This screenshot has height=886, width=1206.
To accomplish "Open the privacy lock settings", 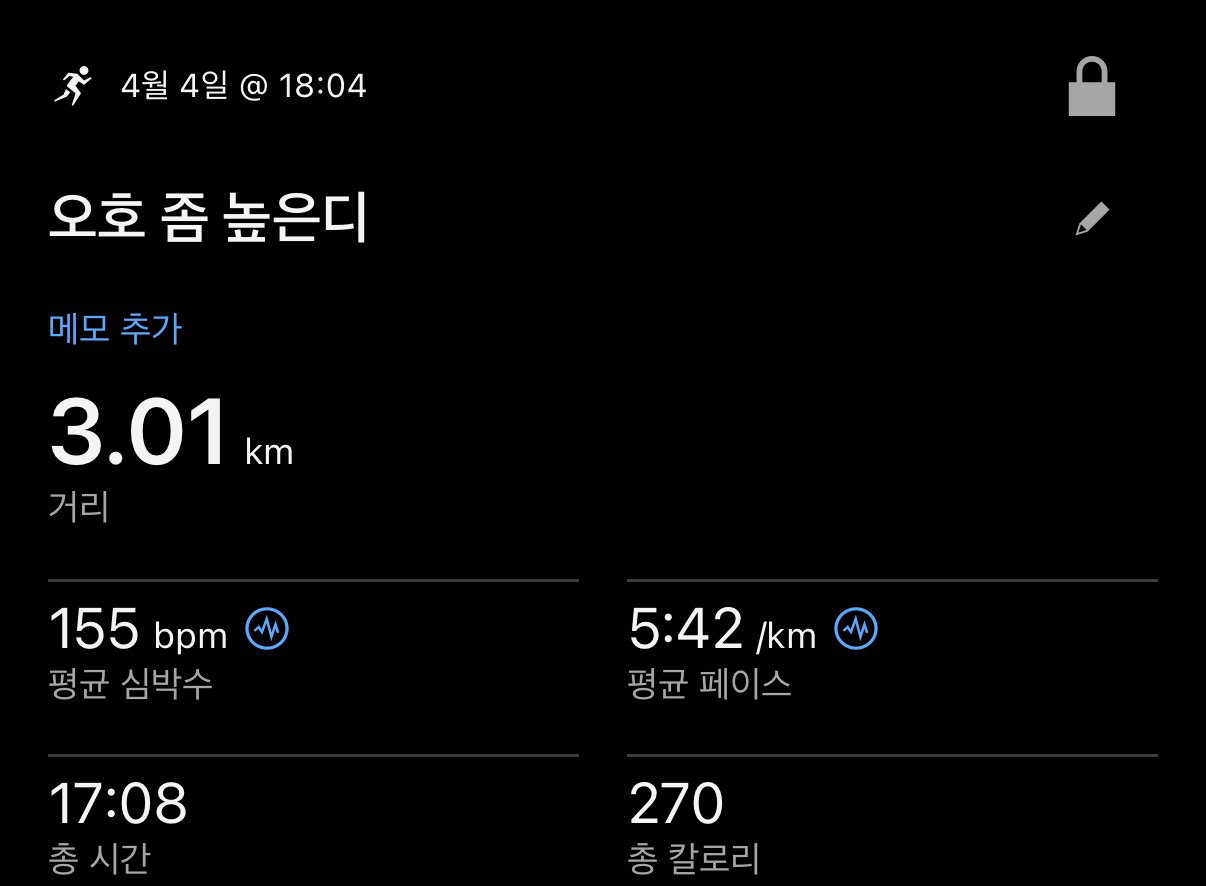I will pos(1091,89).
